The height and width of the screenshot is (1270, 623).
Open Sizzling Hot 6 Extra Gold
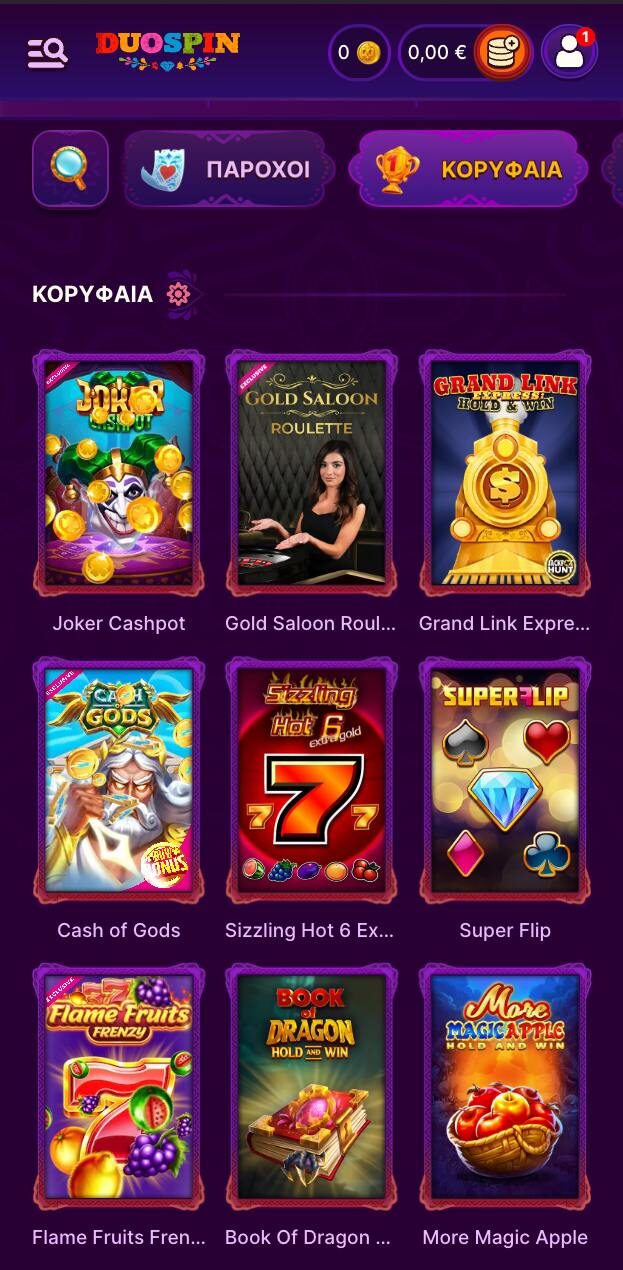311,779
